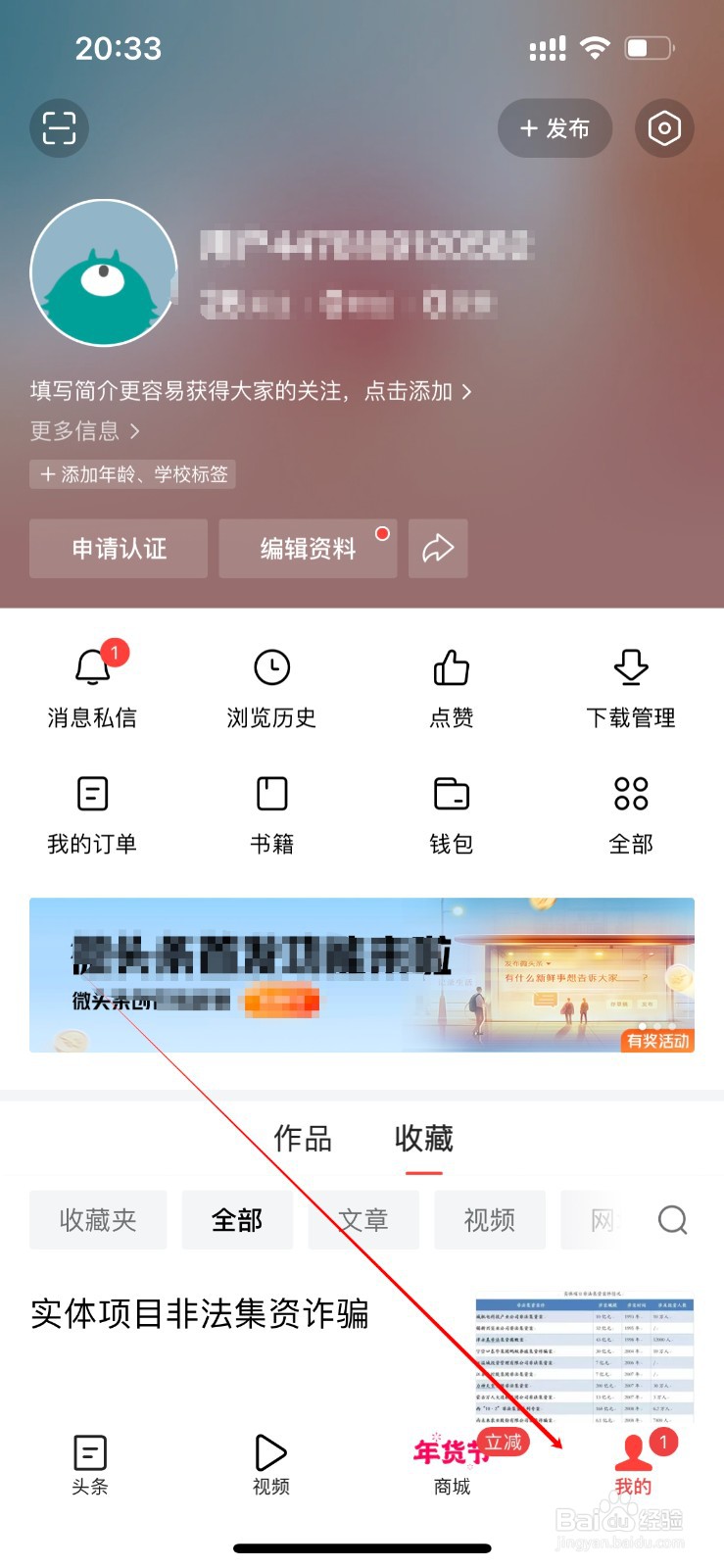
Task: Select the 视频 filter chip
Action: click(x=490, y=1220)
